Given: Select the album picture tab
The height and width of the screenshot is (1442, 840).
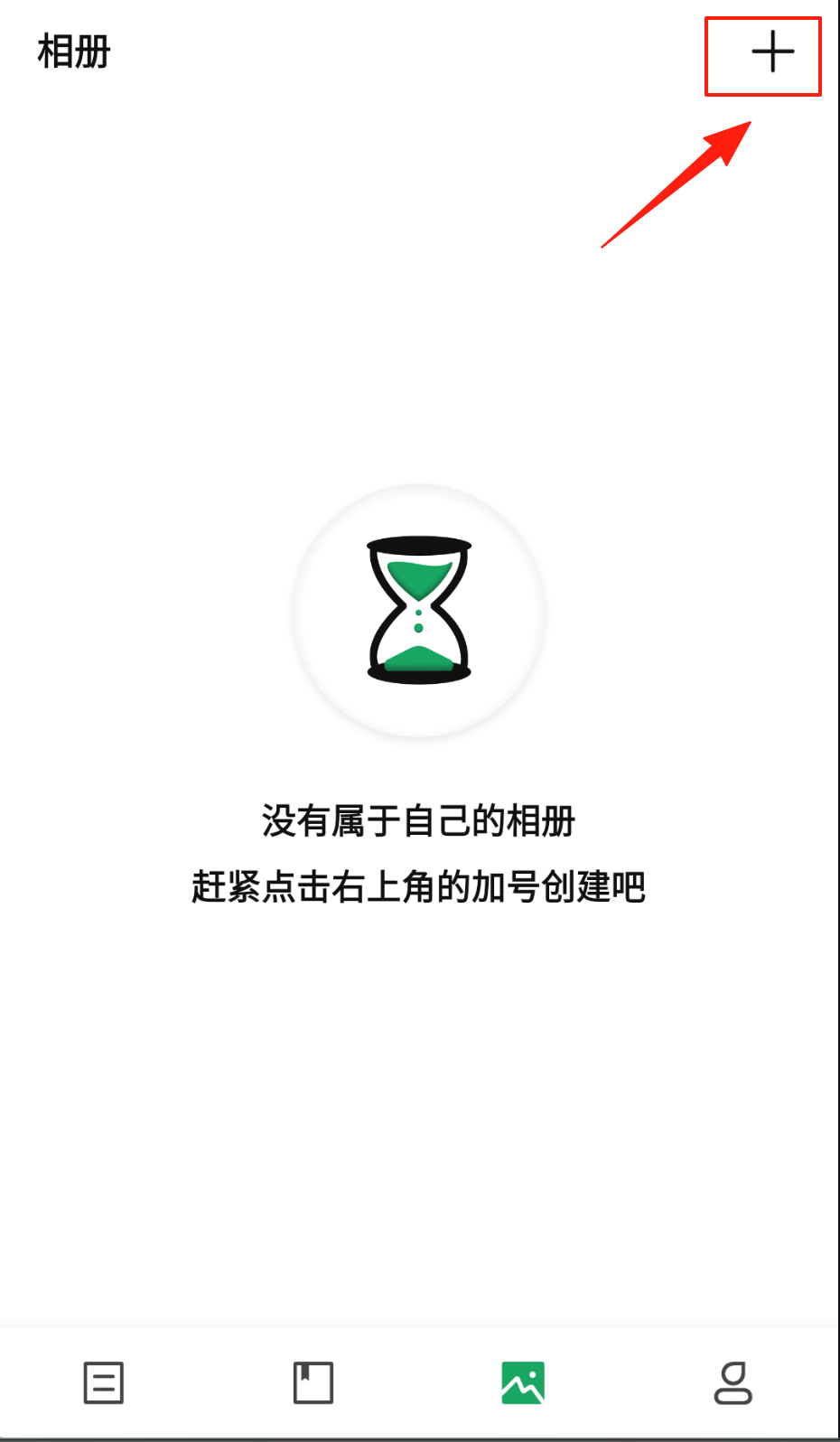Looking at the screenshot, I should point(523,1382).
